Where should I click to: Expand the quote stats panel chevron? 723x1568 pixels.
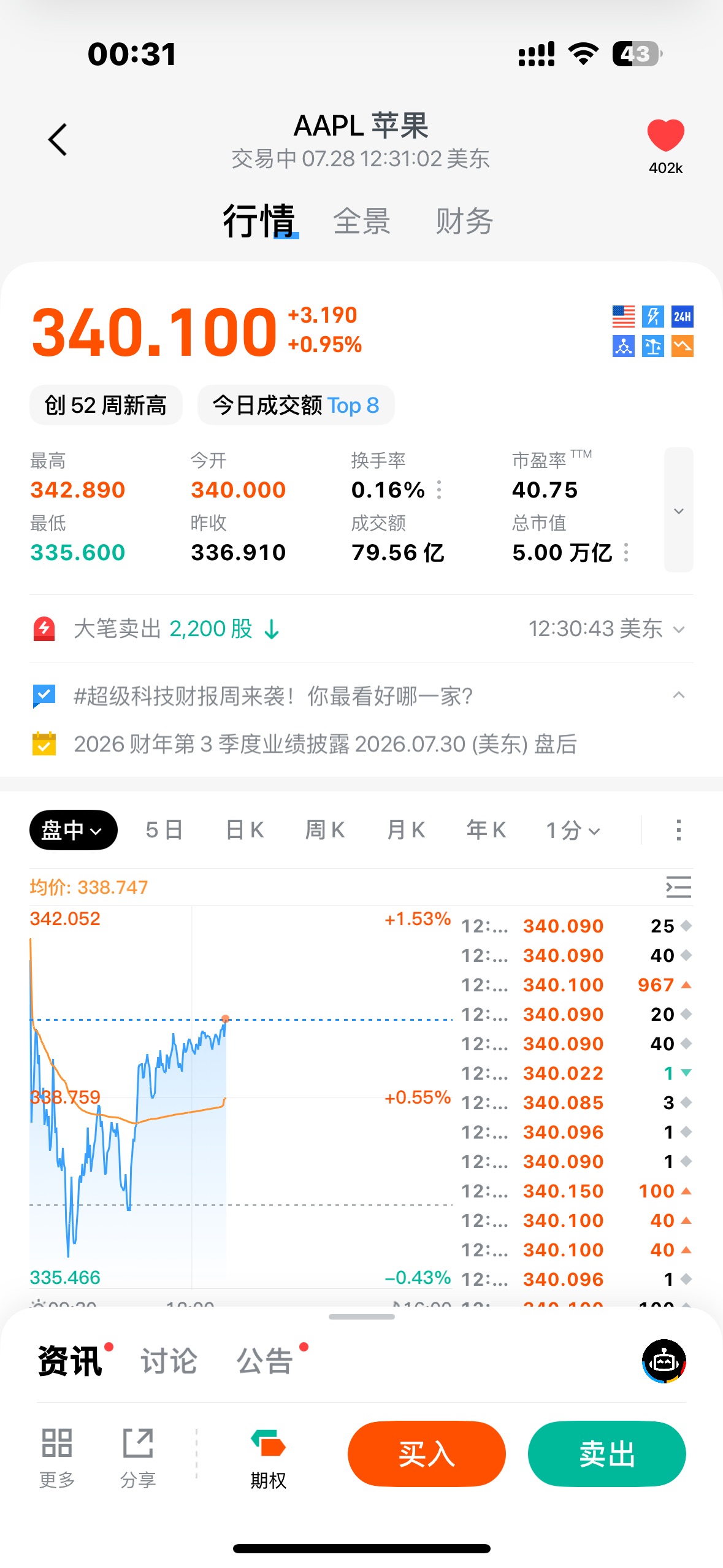(x=678, y=510)
